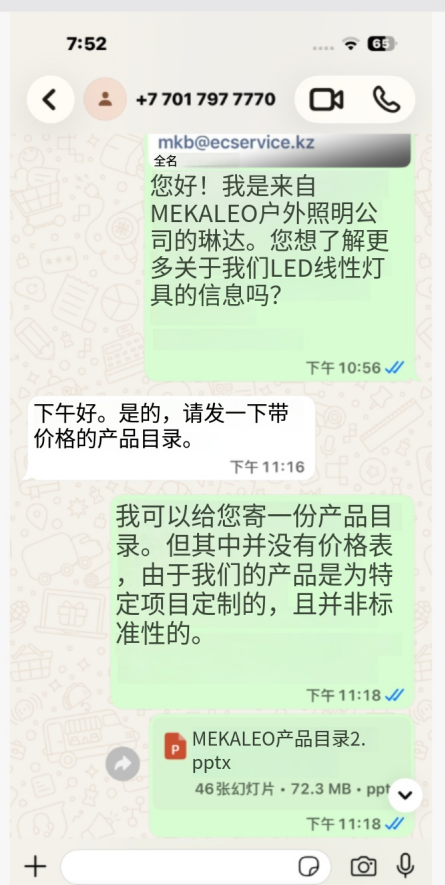Go back to the chat list
Image resolution: width=445 pixels, height=885 pixels.
50,100
